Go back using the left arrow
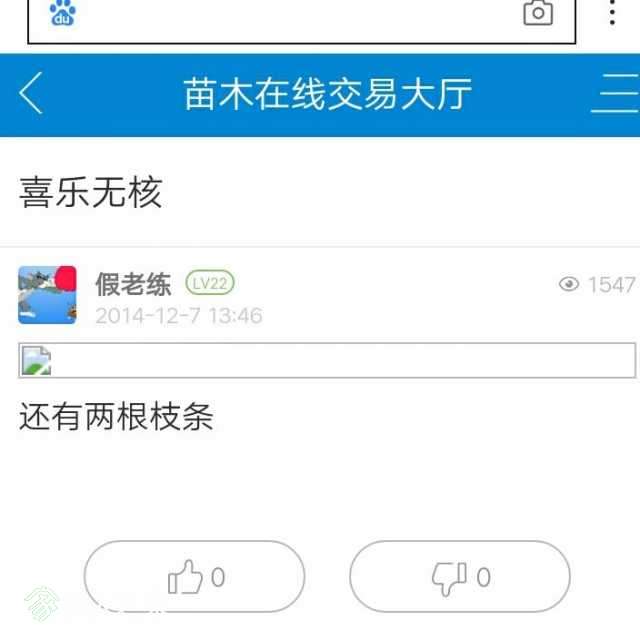The width and height of the screenshot is (640, 640). pos(31,94)
